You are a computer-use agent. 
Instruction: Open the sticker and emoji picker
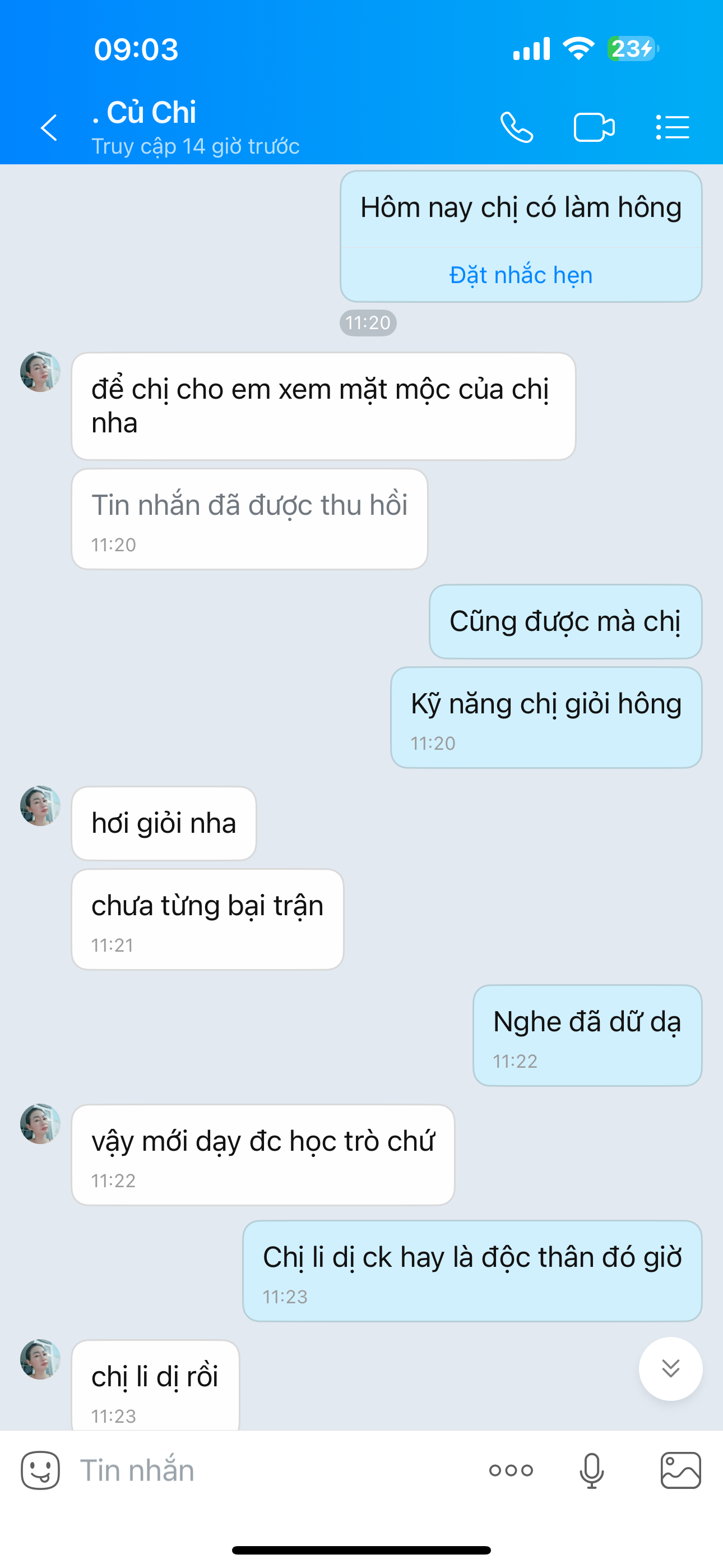(40, 1470)
